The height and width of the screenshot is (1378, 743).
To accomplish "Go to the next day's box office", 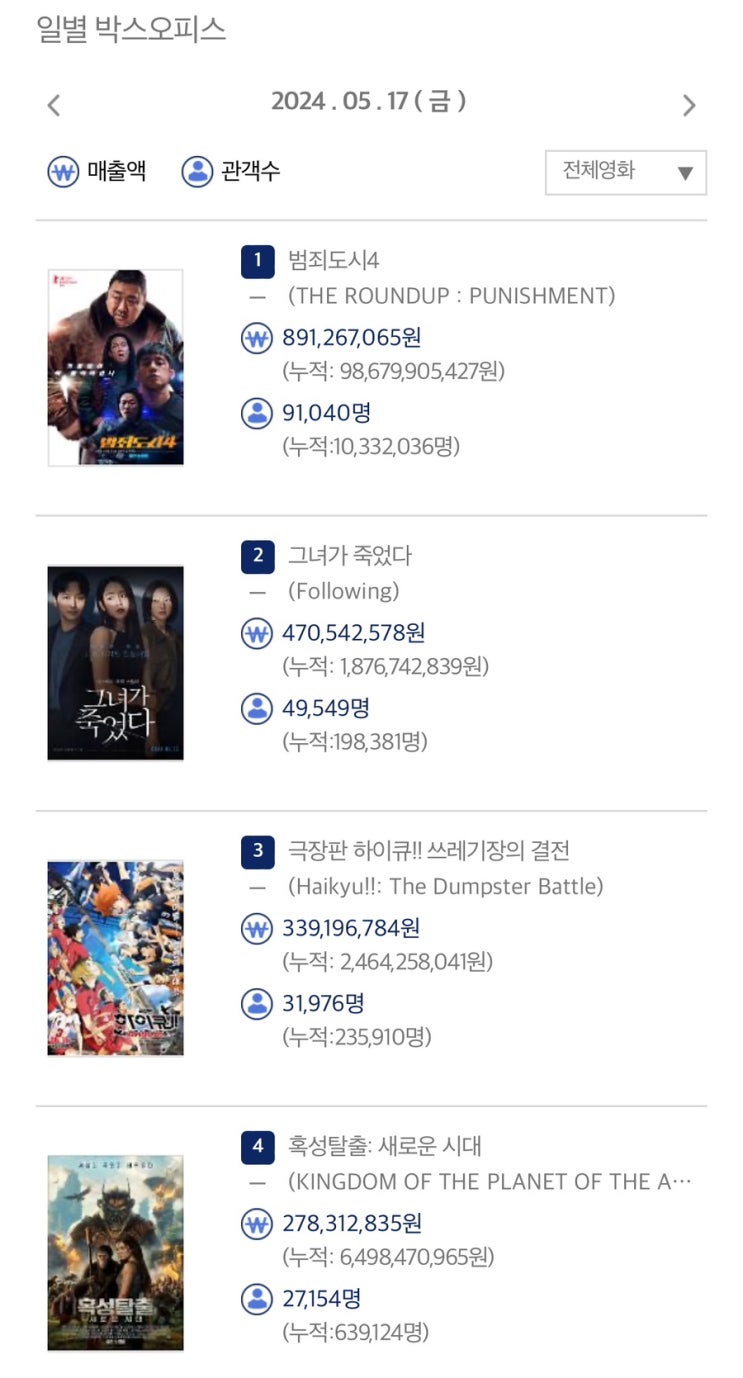I will coord(688,105).
